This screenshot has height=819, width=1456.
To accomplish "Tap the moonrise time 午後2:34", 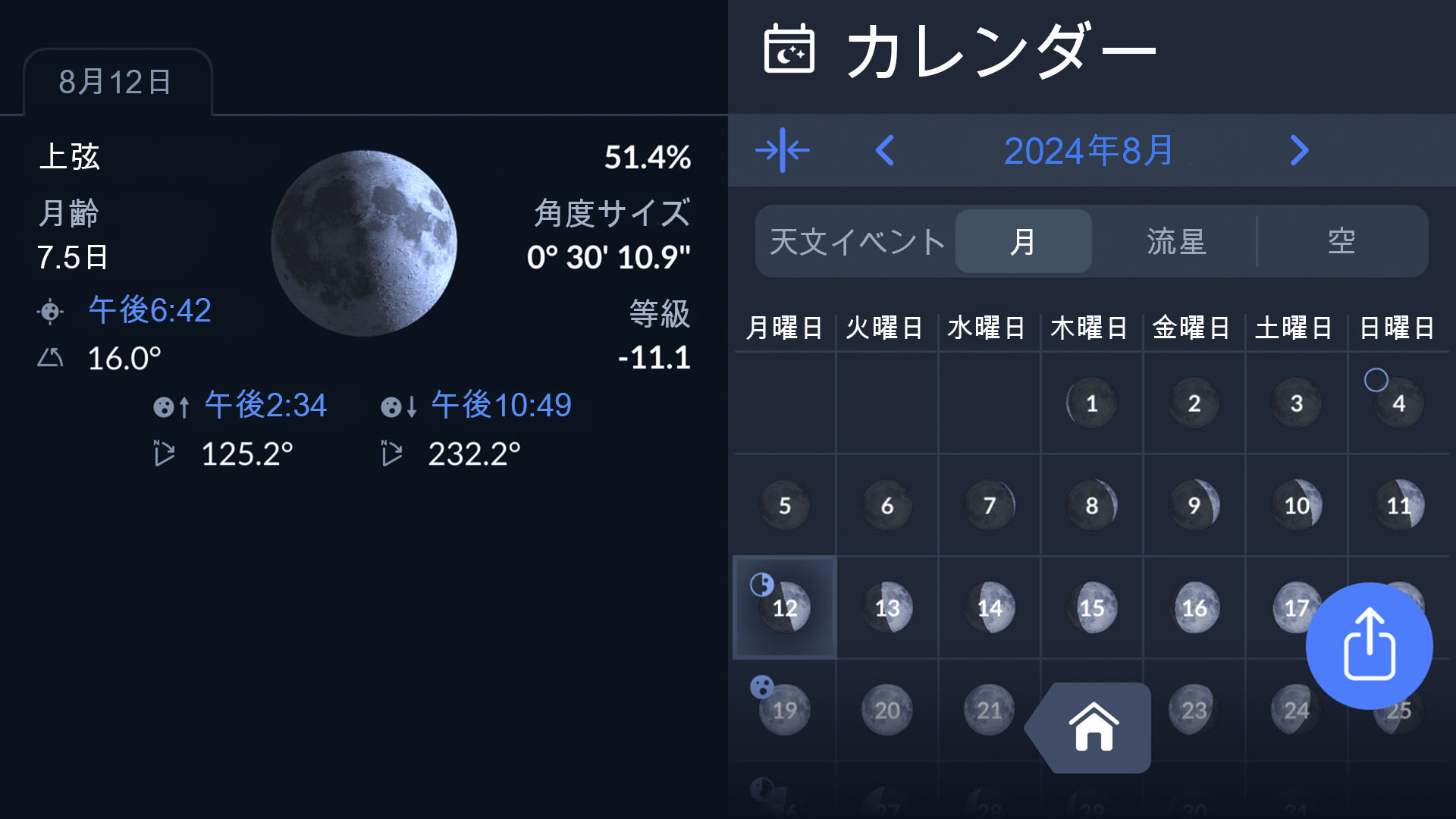I will pos(265,405).
